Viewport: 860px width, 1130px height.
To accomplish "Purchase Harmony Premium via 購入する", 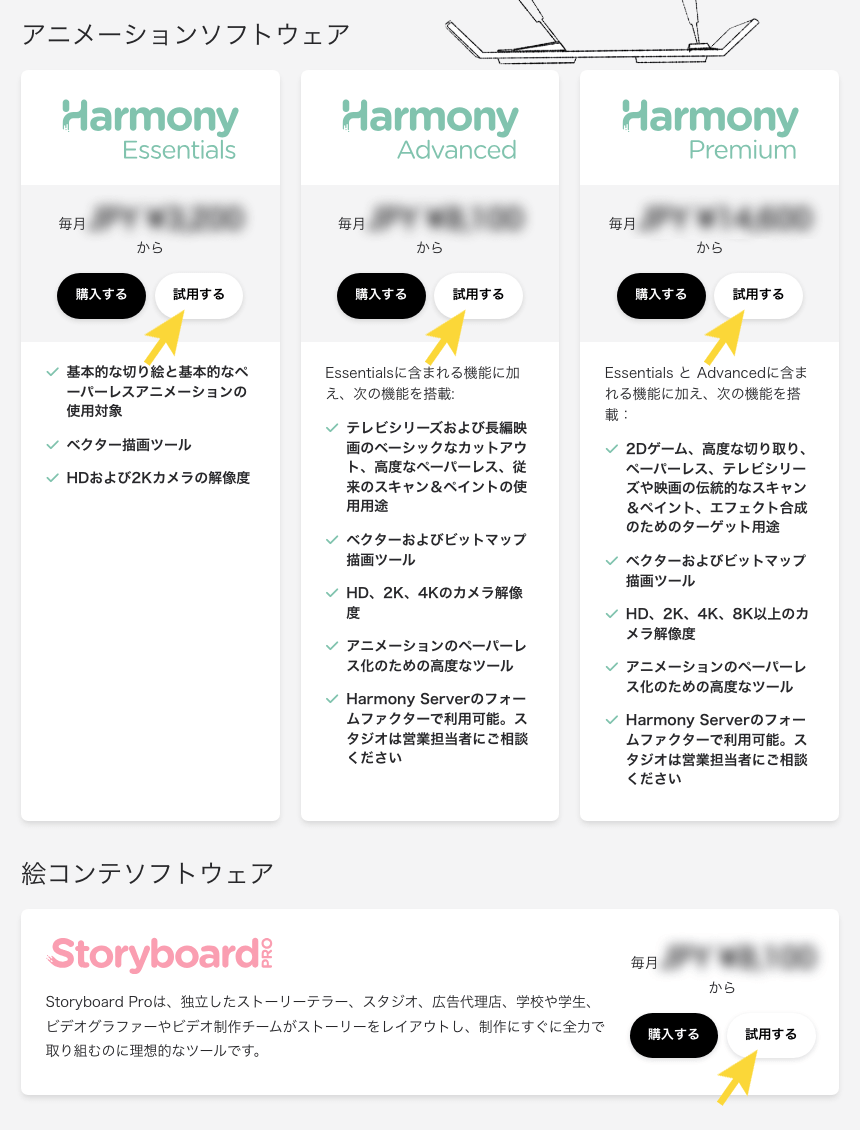I will point(661,295).
